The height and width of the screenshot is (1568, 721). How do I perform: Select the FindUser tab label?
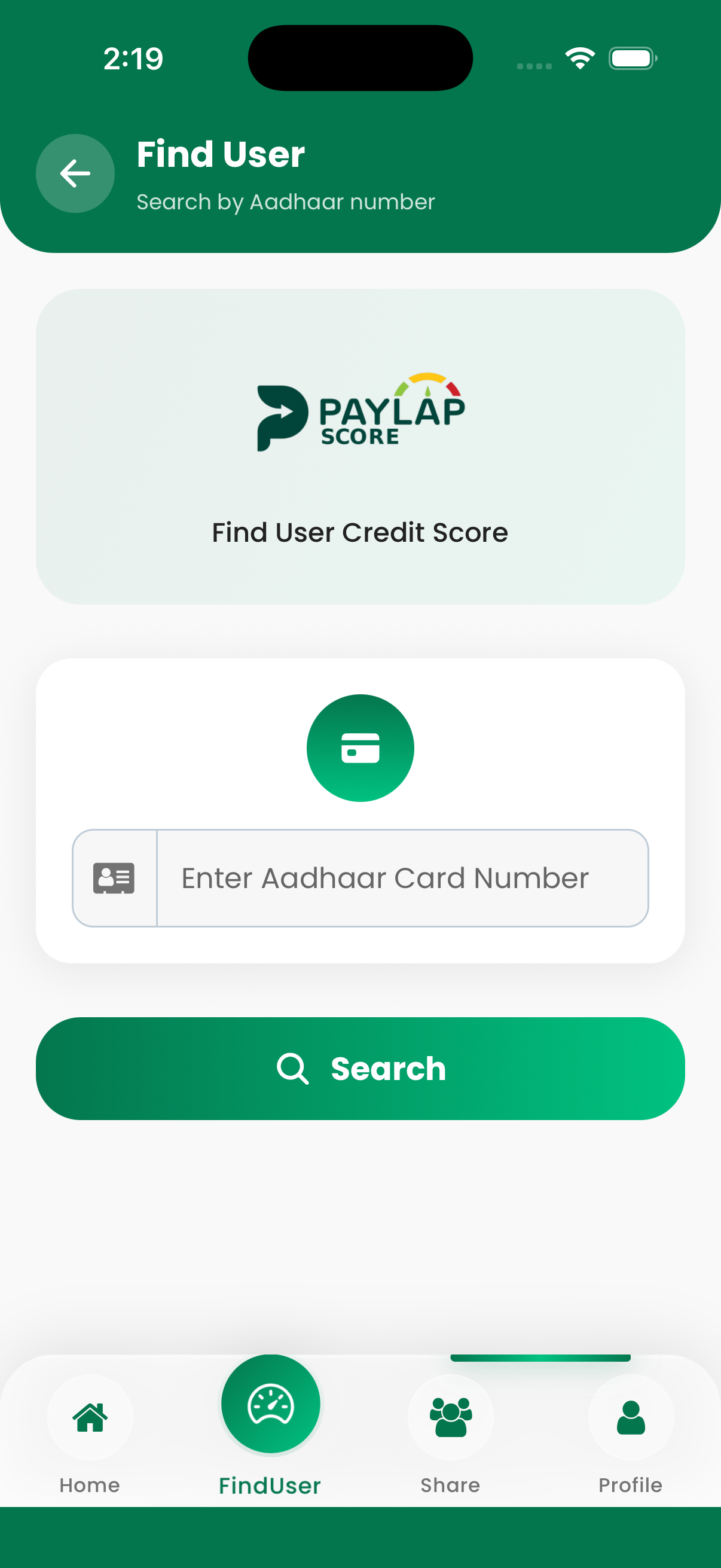[270, 1485]
